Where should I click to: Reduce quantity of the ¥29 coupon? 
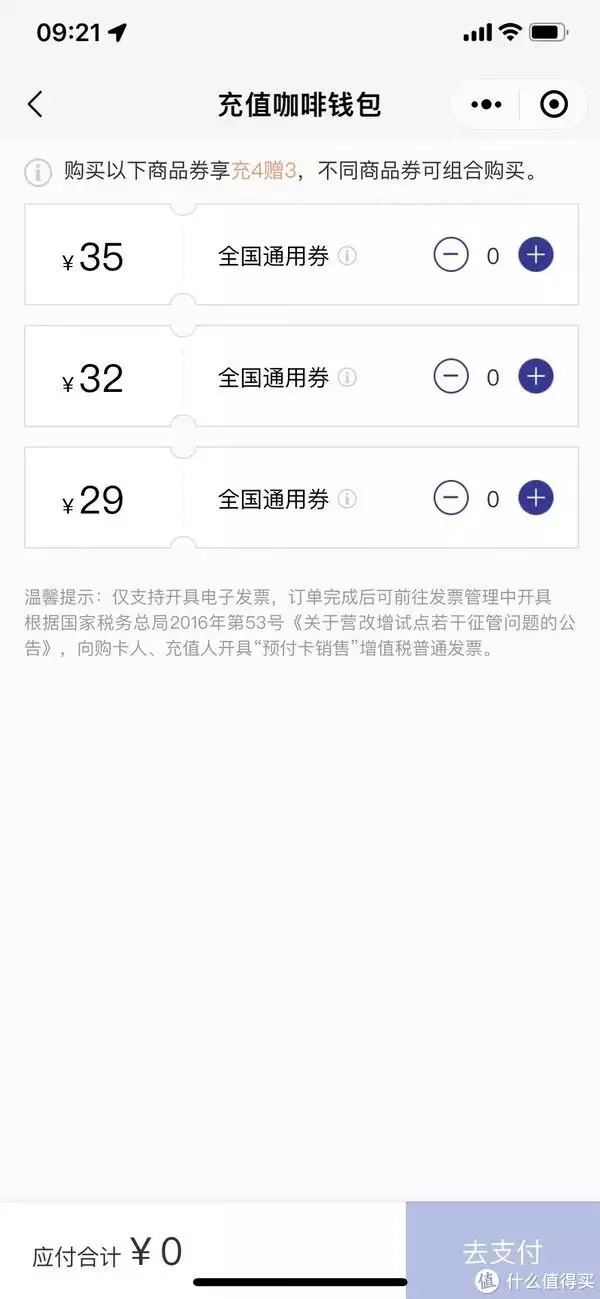click(x=451, y=498)
